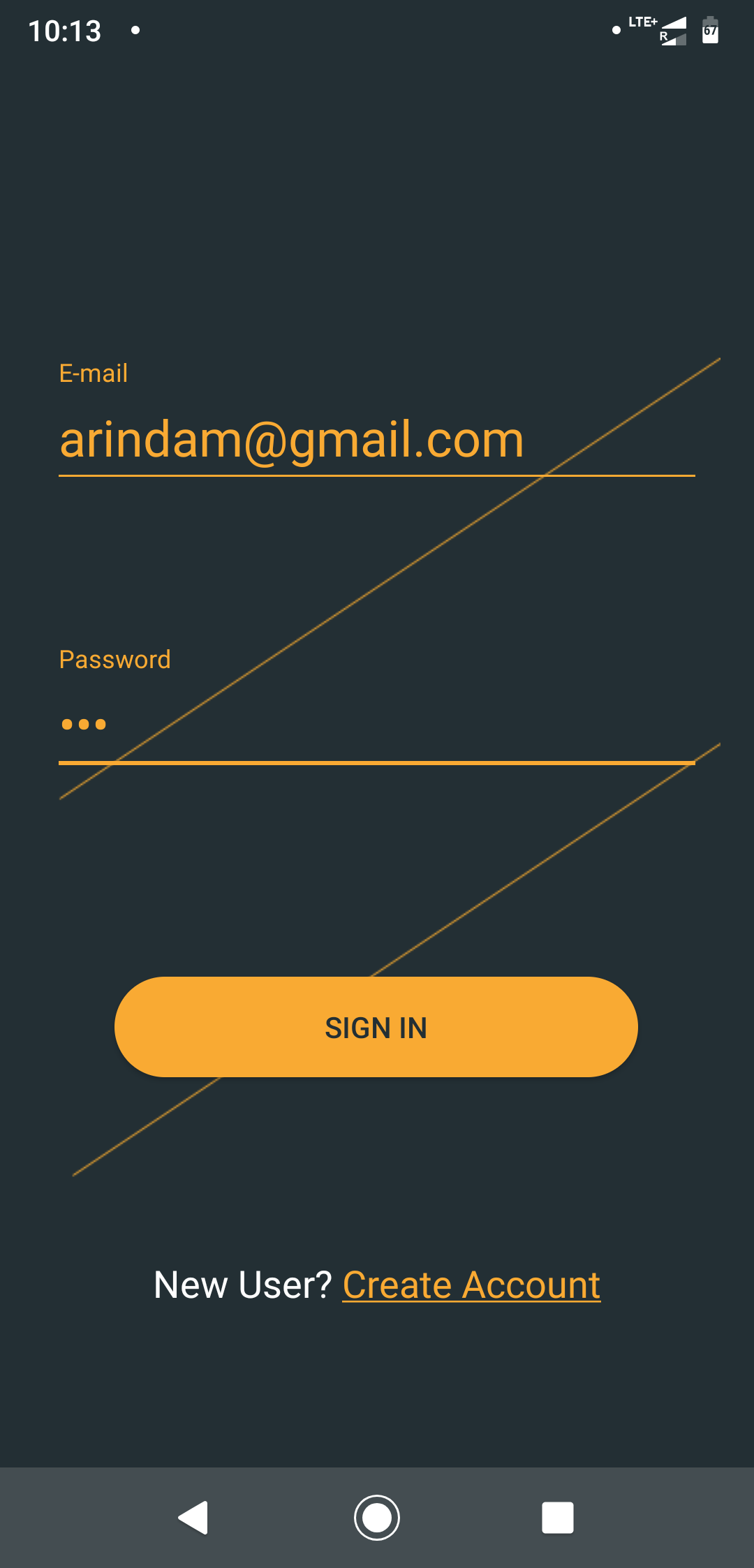Open the Create Account link
754x1568 pixels.
pos(471,1285)
